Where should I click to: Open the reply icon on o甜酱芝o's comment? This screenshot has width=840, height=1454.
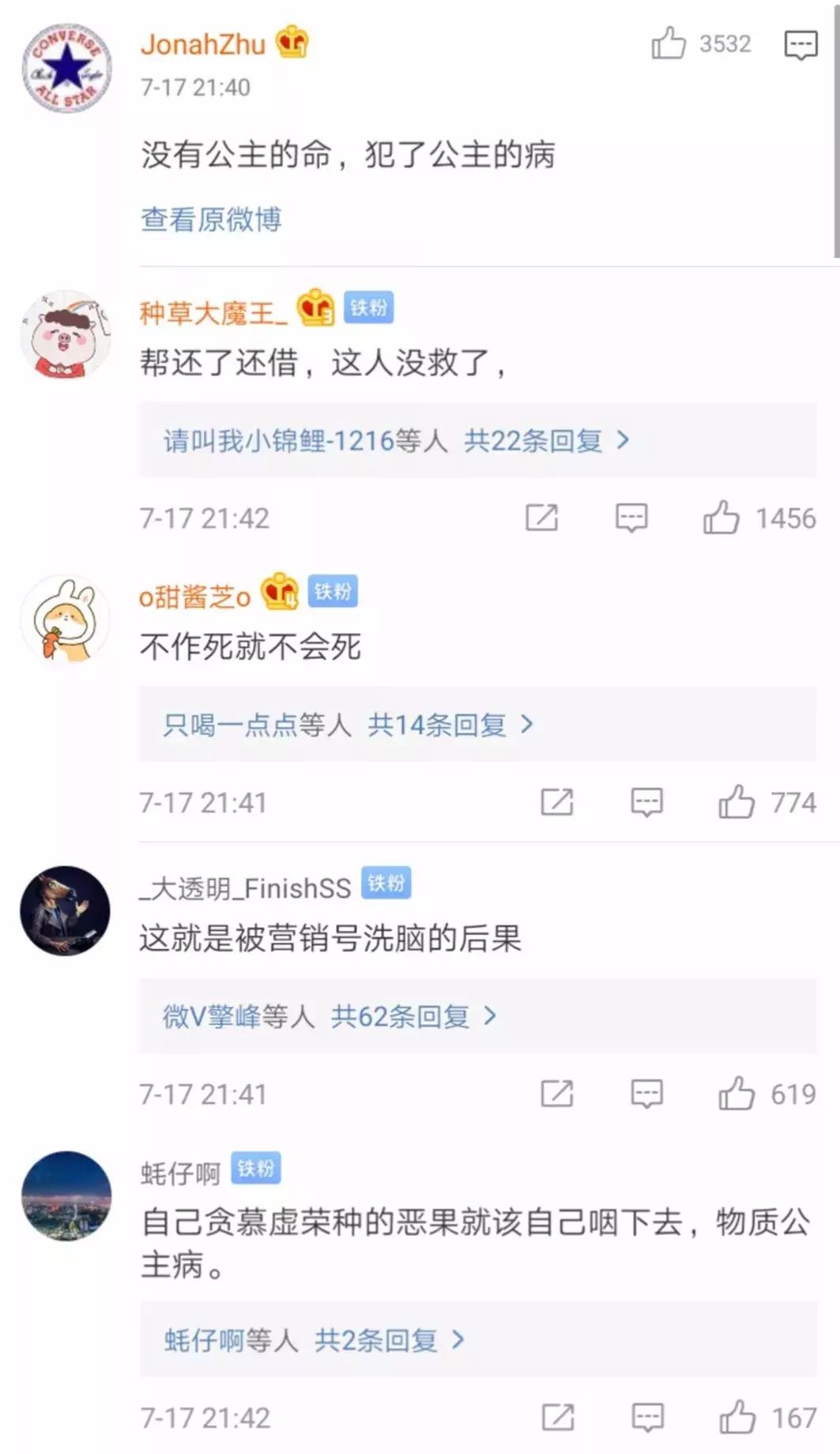pyautogui.click(x=648, y=803)
